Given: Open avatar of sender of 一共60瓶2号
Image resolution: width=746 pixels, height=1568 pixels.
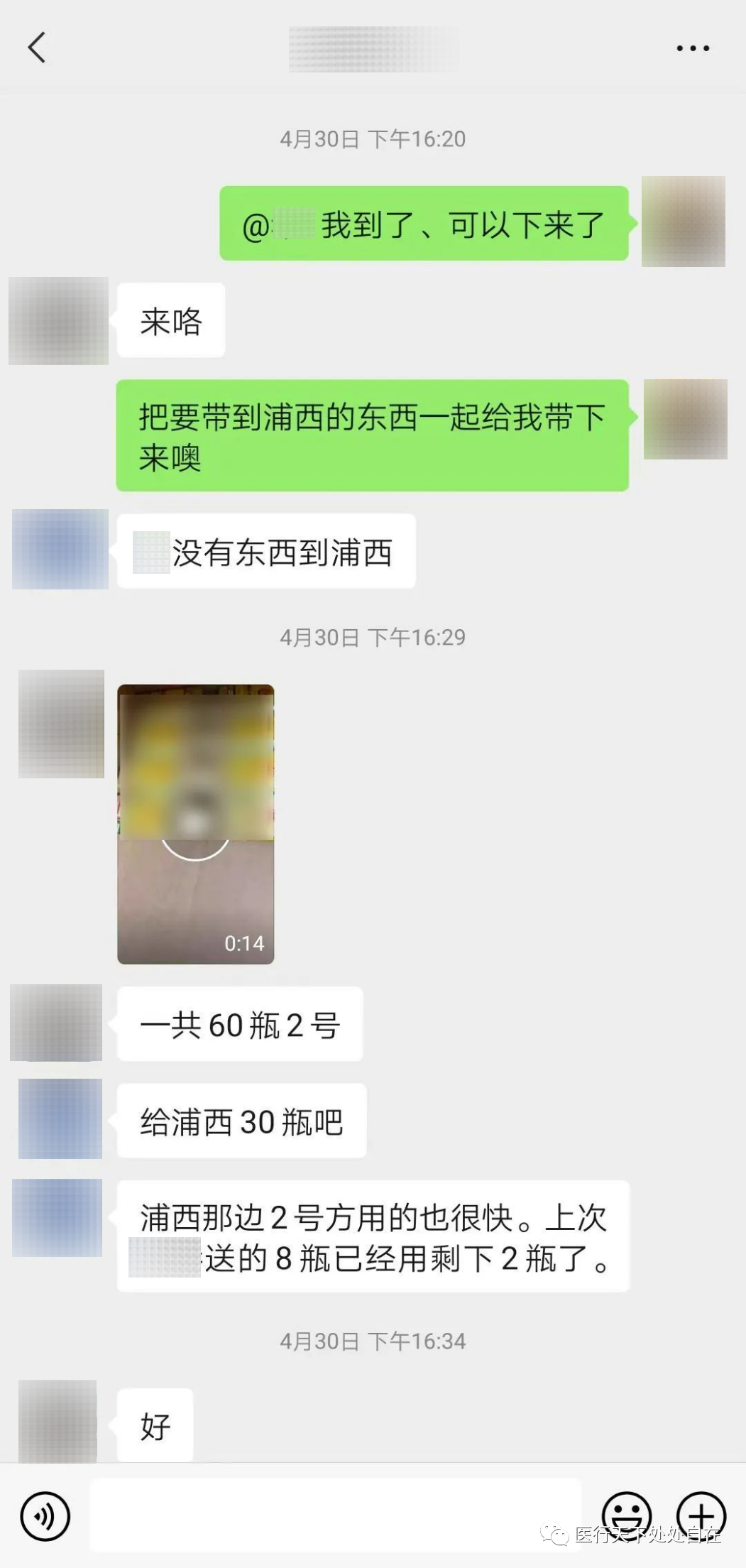Looking at the screenshot, I should point(56,1023).
